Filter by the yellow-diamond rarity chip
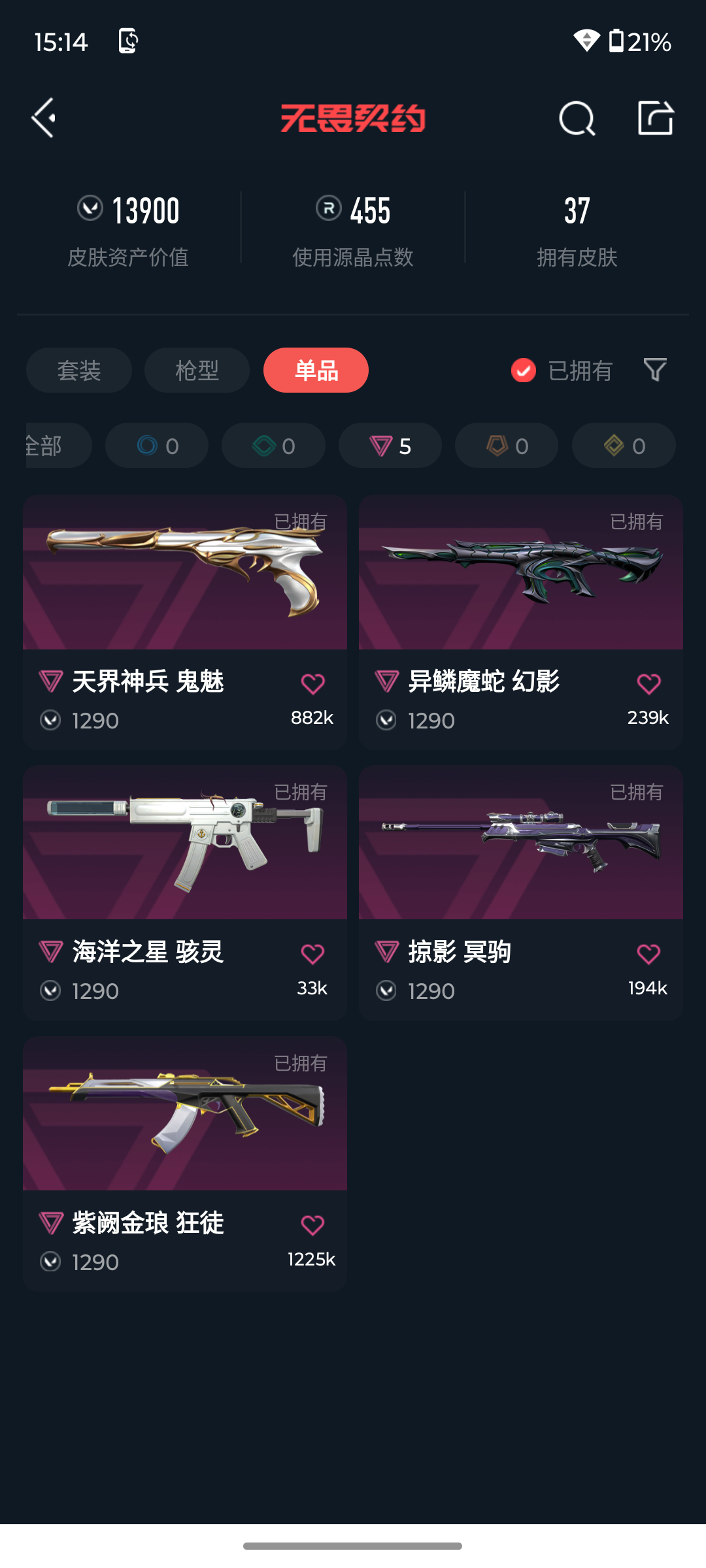The height and width of the screenshot is (1568, 706). coord(624,446)
